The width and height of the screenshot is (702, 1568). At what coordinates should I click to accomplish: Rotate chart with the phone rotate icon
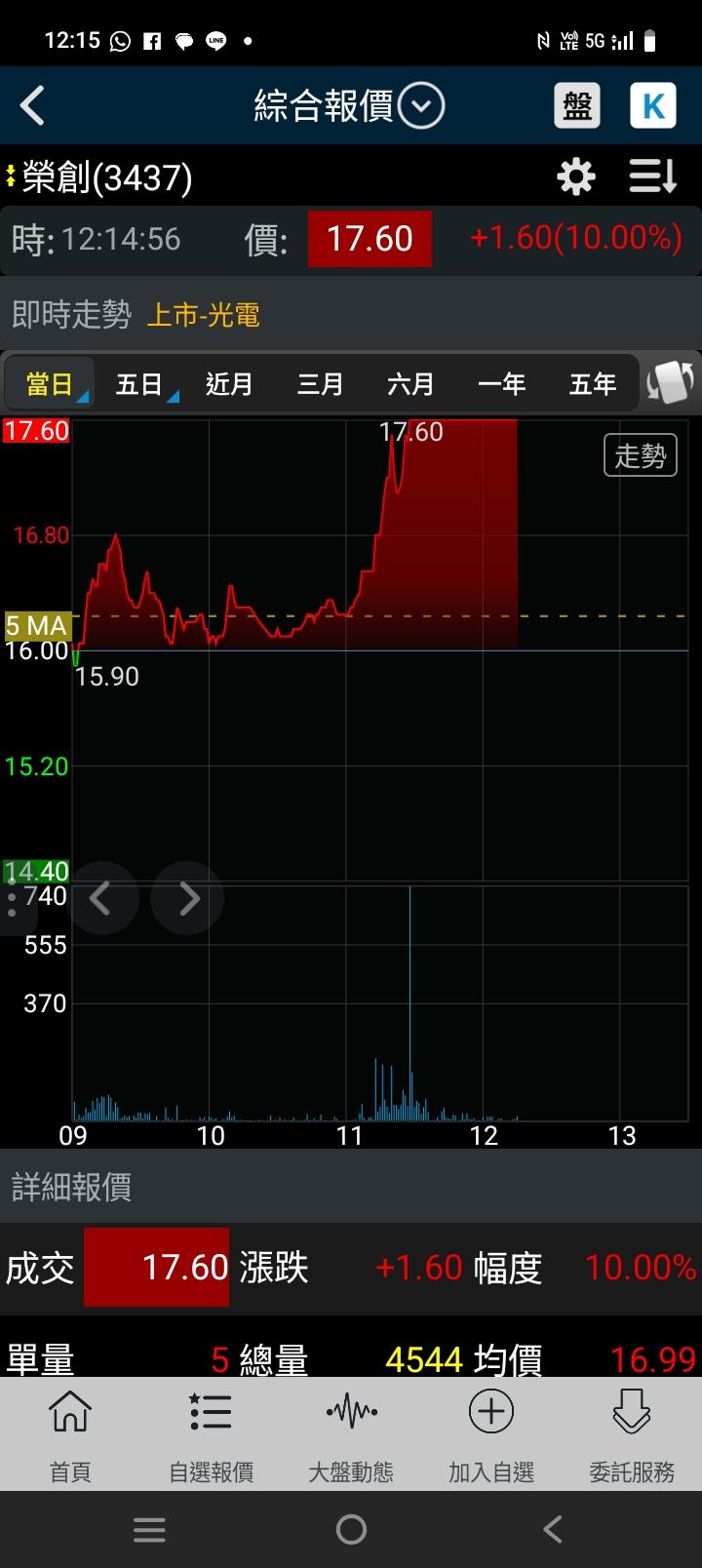671,382
